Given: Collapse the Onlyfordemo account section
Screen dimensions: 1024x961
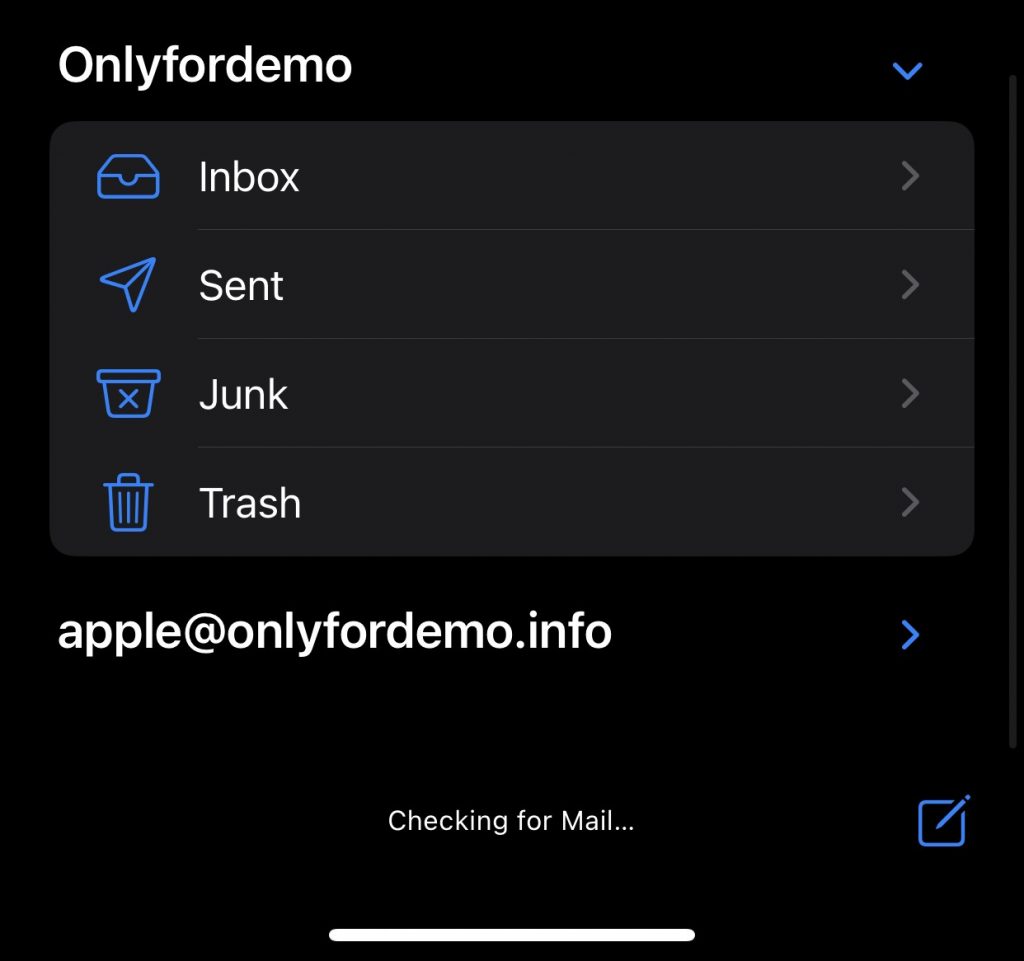Looking at the screenshot, I should (907, 70).
